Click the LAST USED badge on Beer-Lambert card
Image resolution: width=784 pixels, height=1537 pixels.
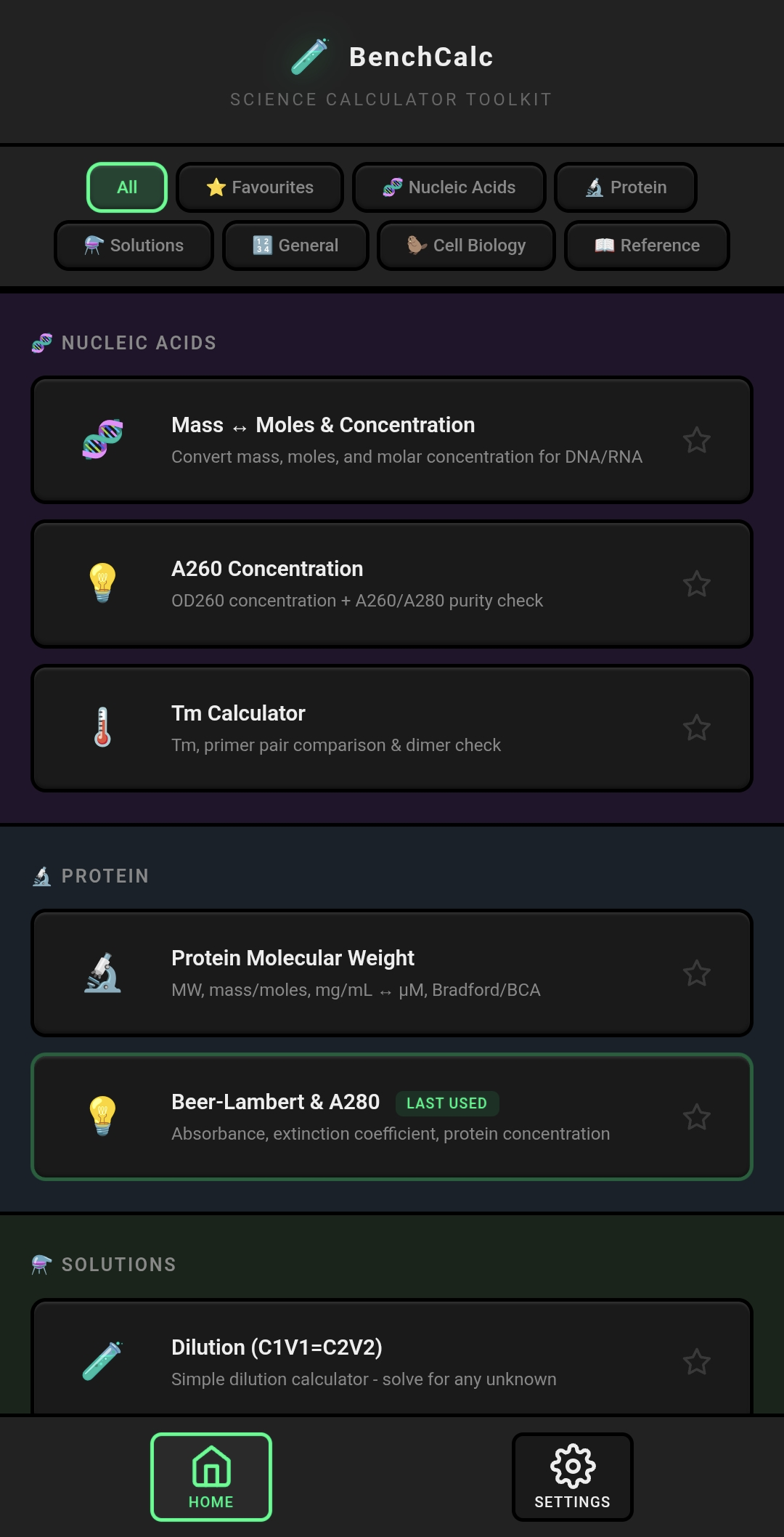pos(447,1103)
